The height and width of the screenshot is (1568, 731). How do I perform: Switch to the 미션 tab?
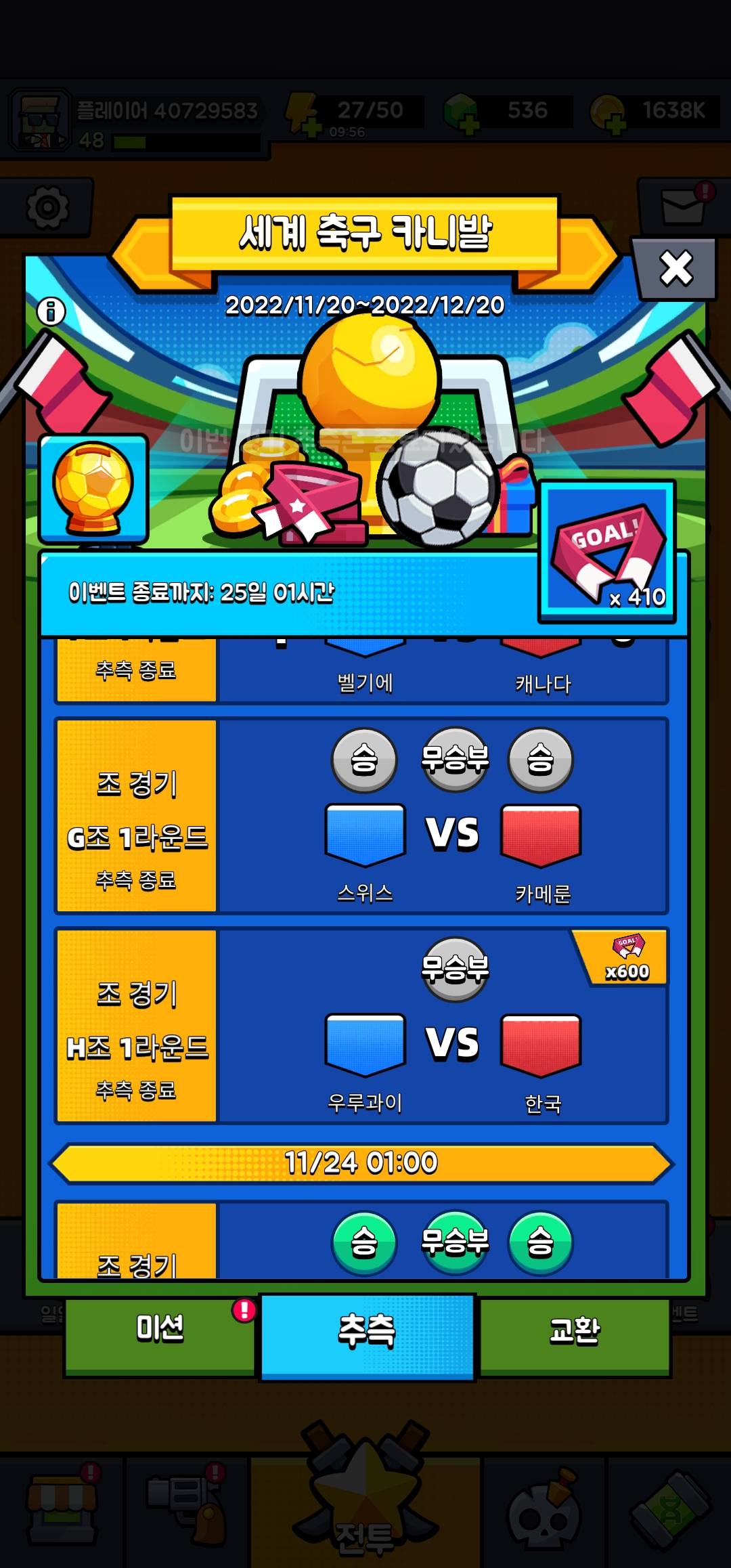[x=160, y=1328]
